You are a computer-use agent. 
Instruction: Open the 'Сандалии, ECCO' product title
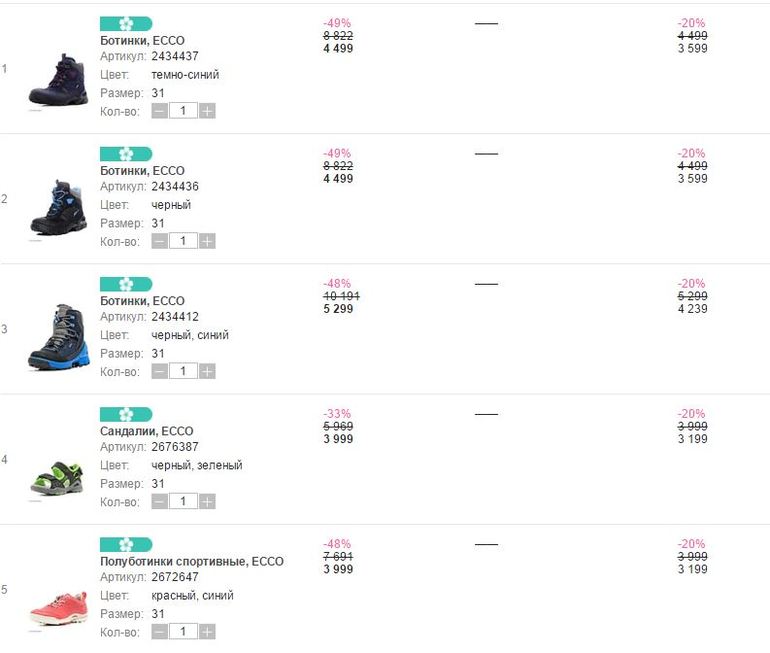[x=147, y=431]
